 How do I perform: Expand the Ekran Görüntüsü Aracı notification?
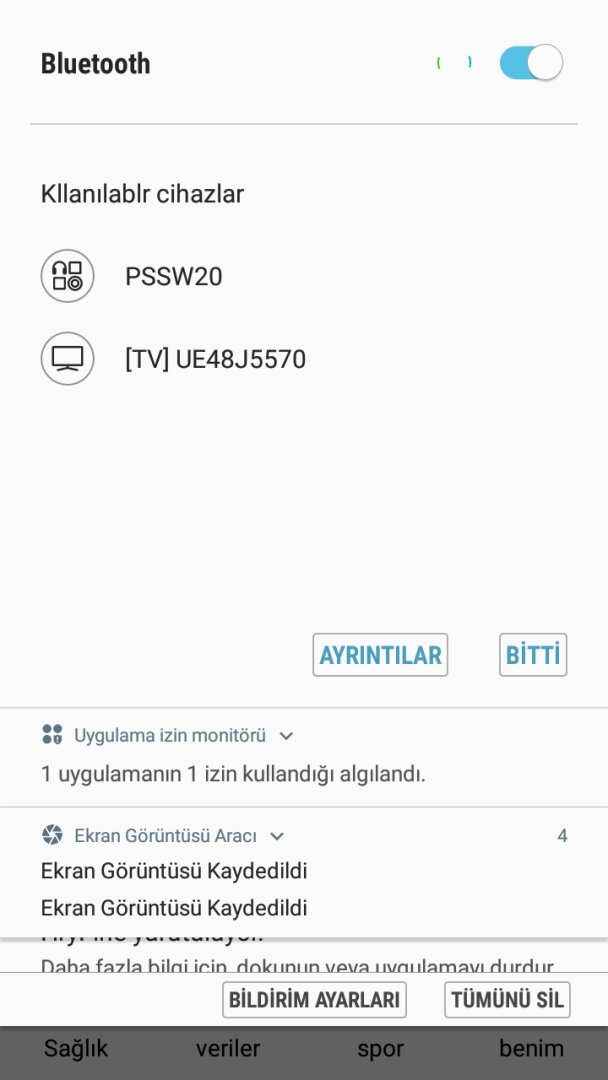click(x=277, y=836)
